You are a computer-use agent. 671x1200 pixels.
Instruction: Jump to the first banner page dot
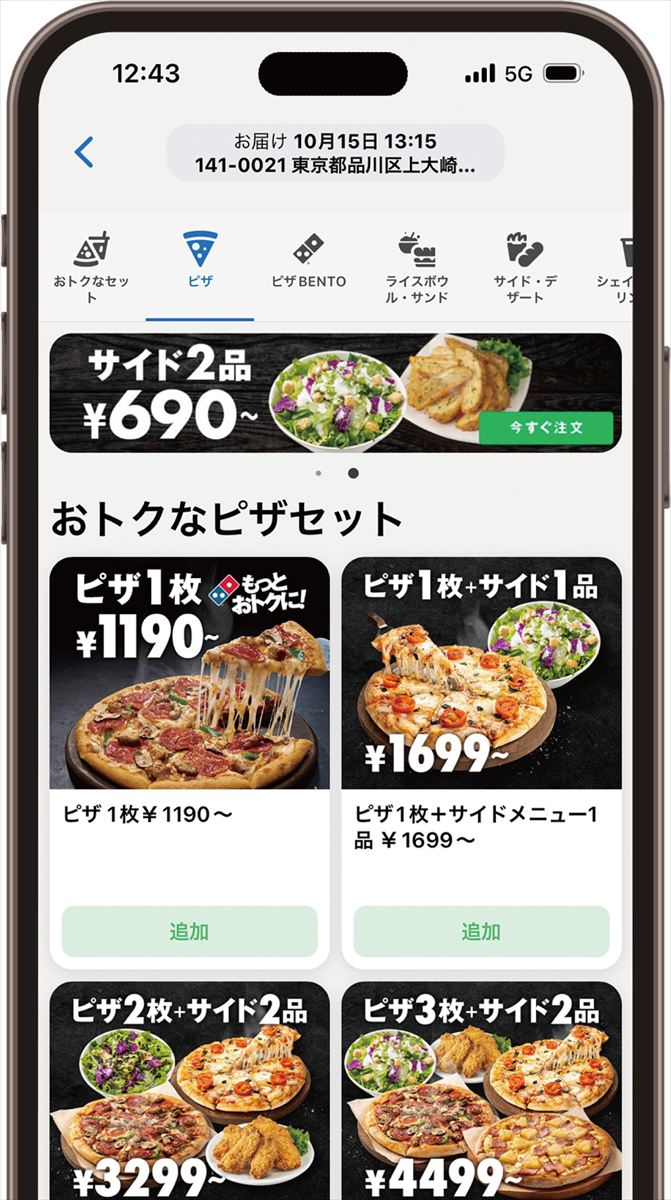[x=318, y=473]
